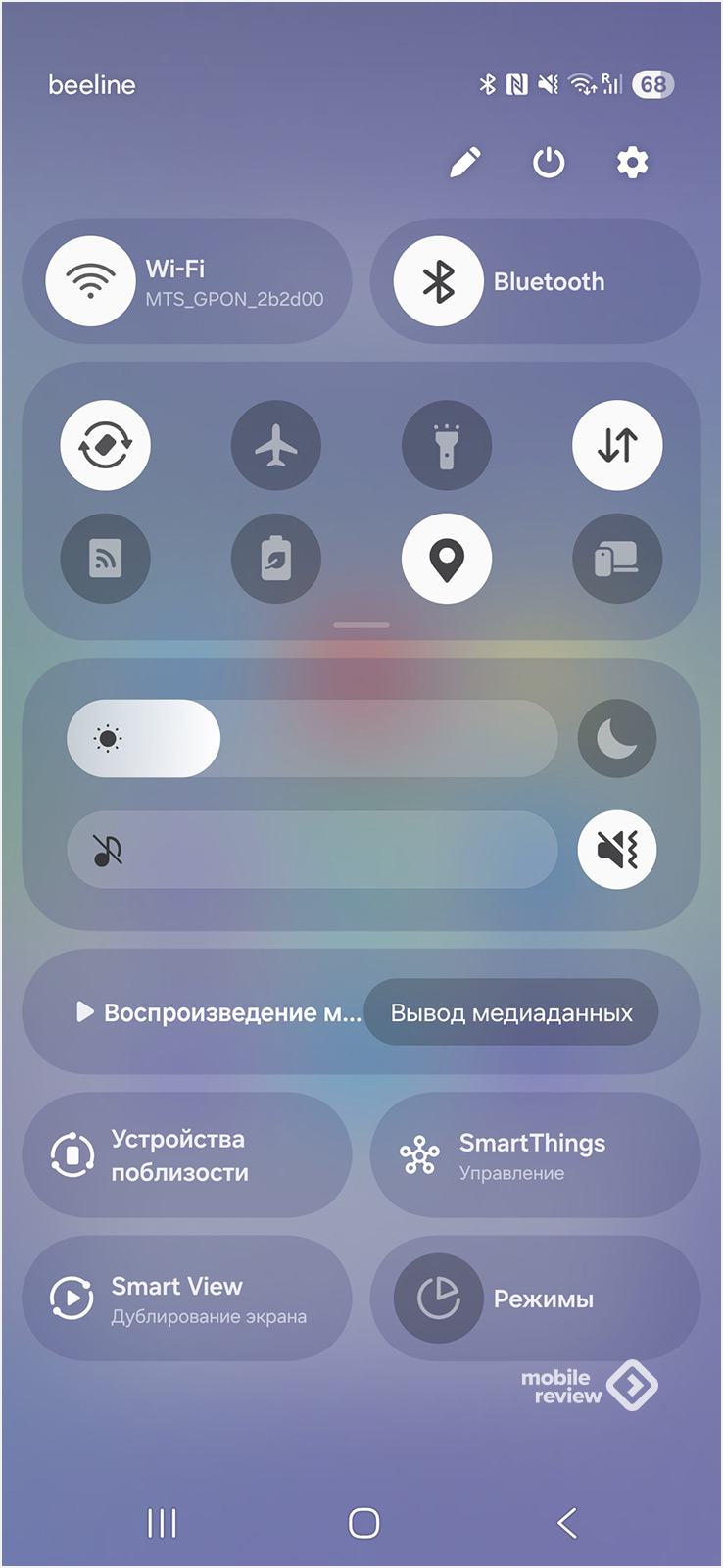Tap the sound mode mute icon

(x=617, y=850)
